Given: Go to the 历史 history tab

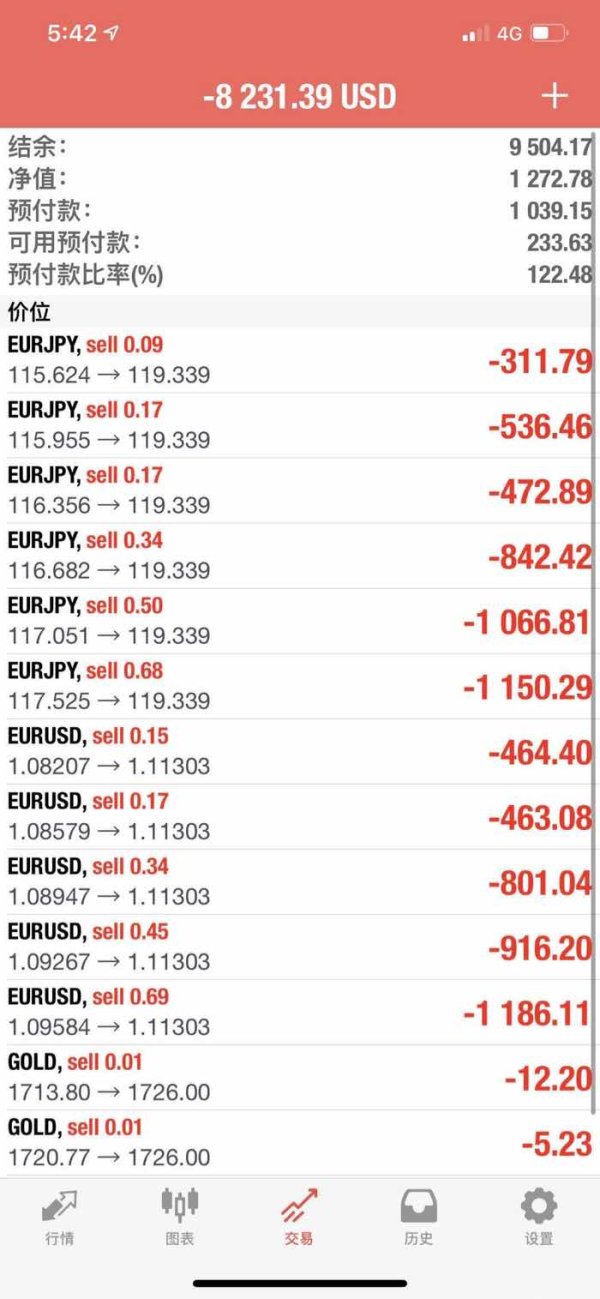Looking at the screenshot, I should tap(418, 1217).
